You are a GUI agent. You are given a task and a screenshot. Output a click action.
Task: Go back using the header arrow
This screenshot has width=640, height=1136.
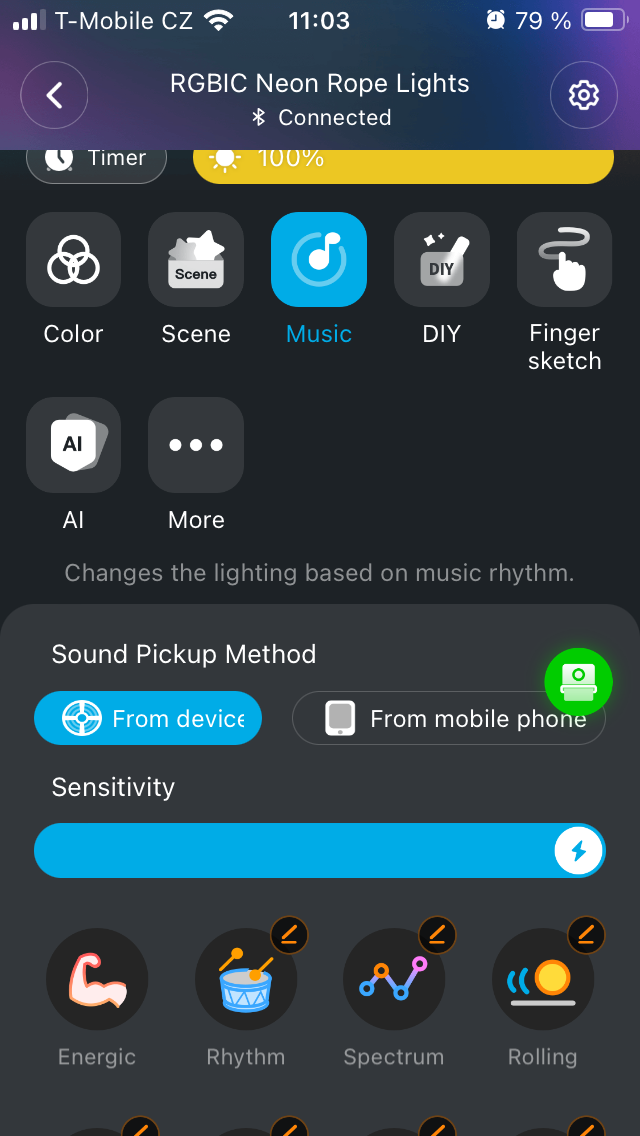[55, 95]
